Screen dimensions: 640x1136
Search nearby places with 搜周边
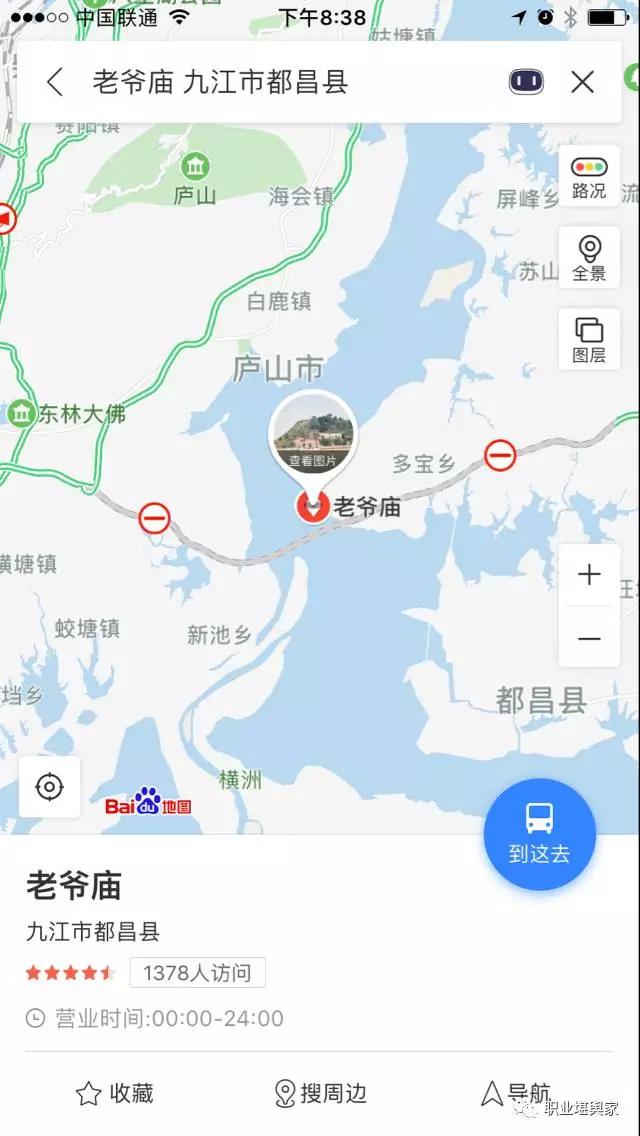(x=321, y=1093)
